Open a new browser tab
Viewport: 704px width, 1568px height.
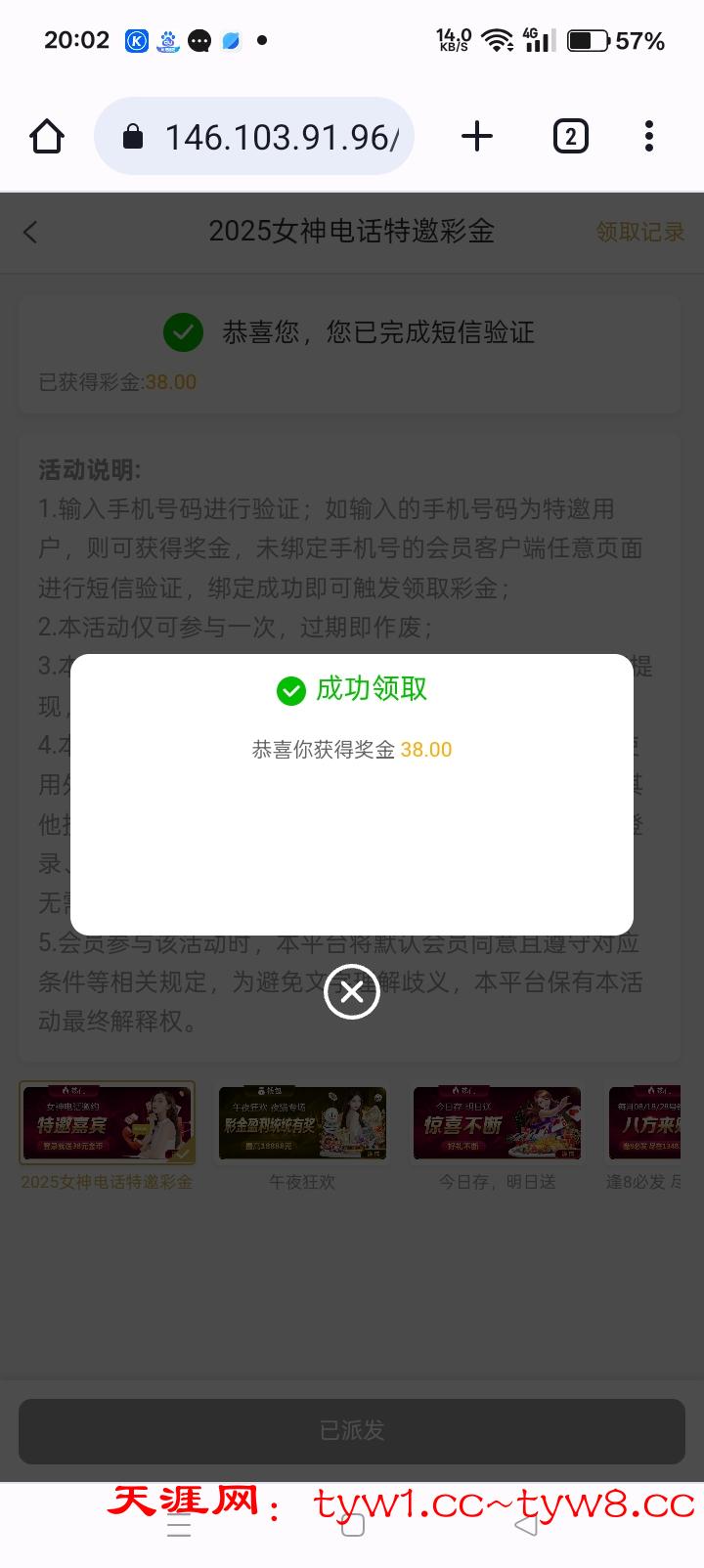[x=477, y=136]
